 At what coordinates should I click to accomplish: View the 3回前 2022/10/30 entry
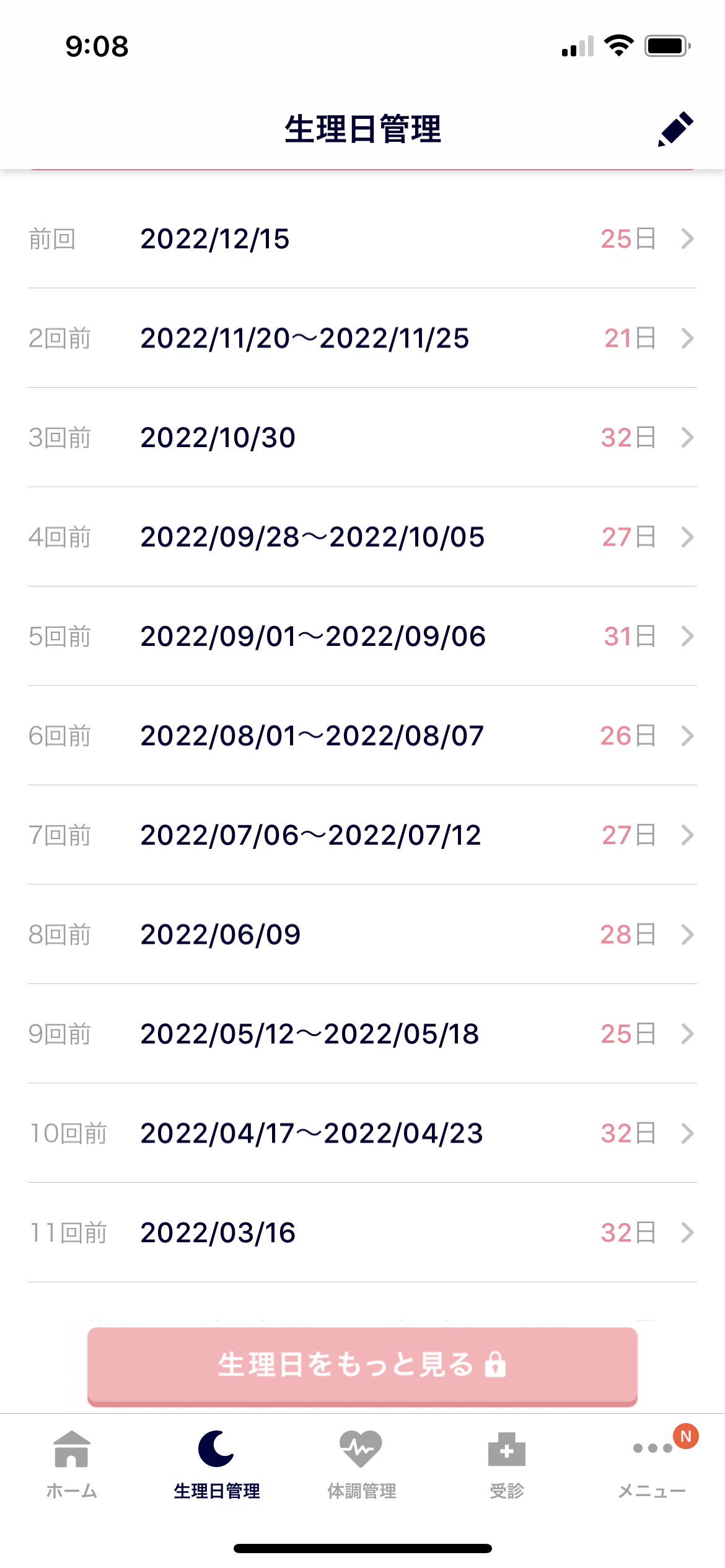click(362, 438)
